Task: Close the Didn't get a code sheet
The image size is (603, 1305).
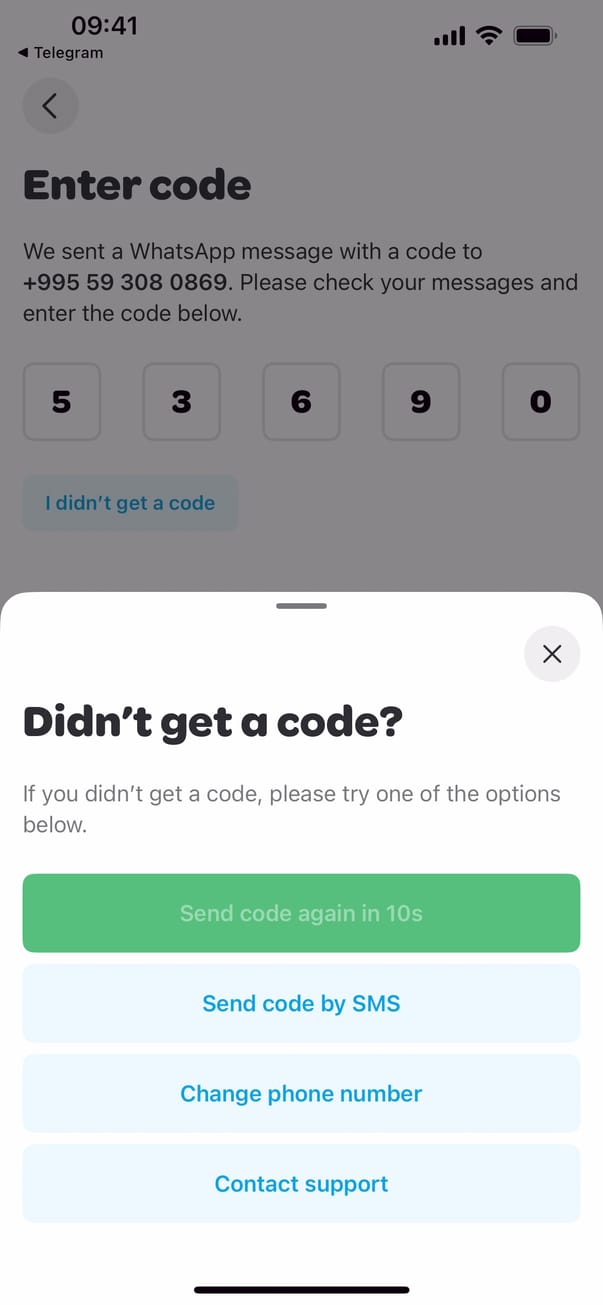Action: [551, 654]
